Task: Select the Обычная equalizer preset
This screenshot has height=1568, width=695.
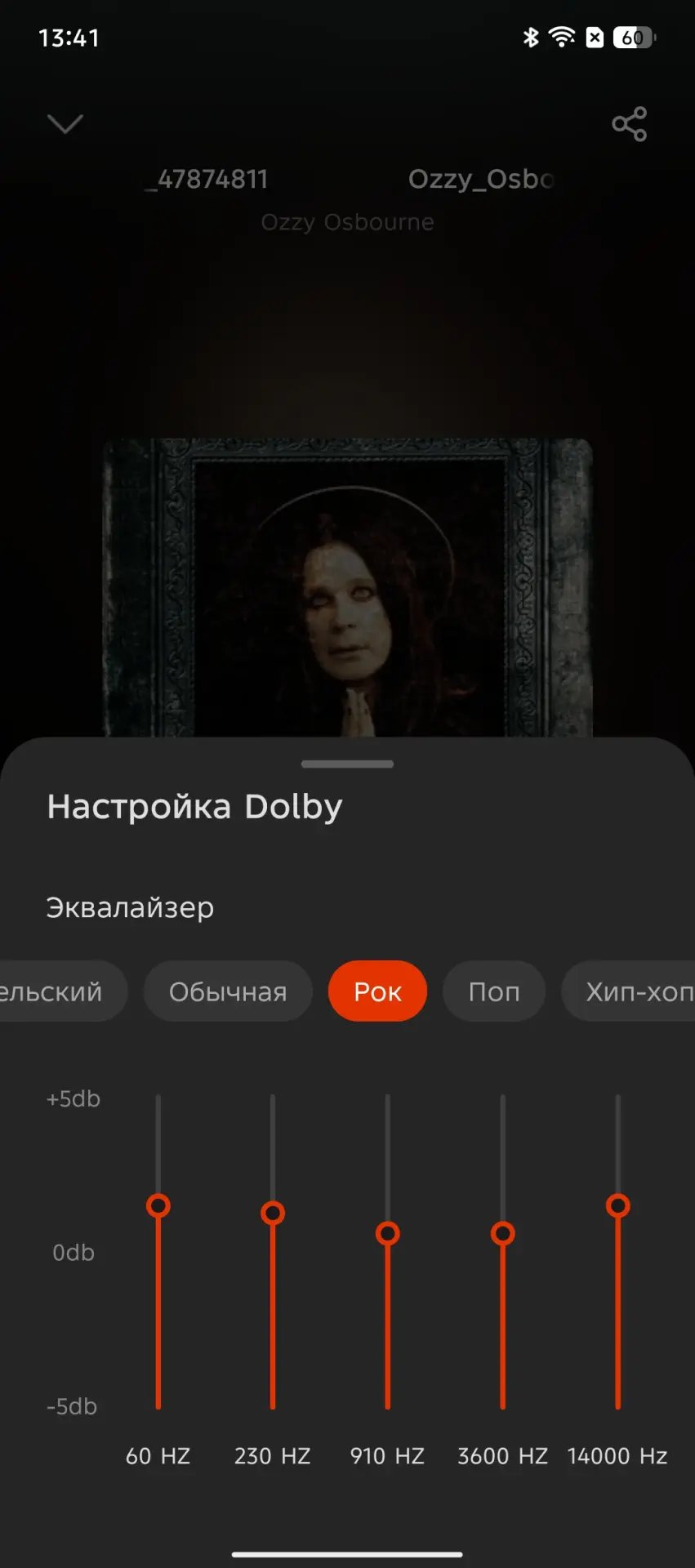Action: click(228, 991)
